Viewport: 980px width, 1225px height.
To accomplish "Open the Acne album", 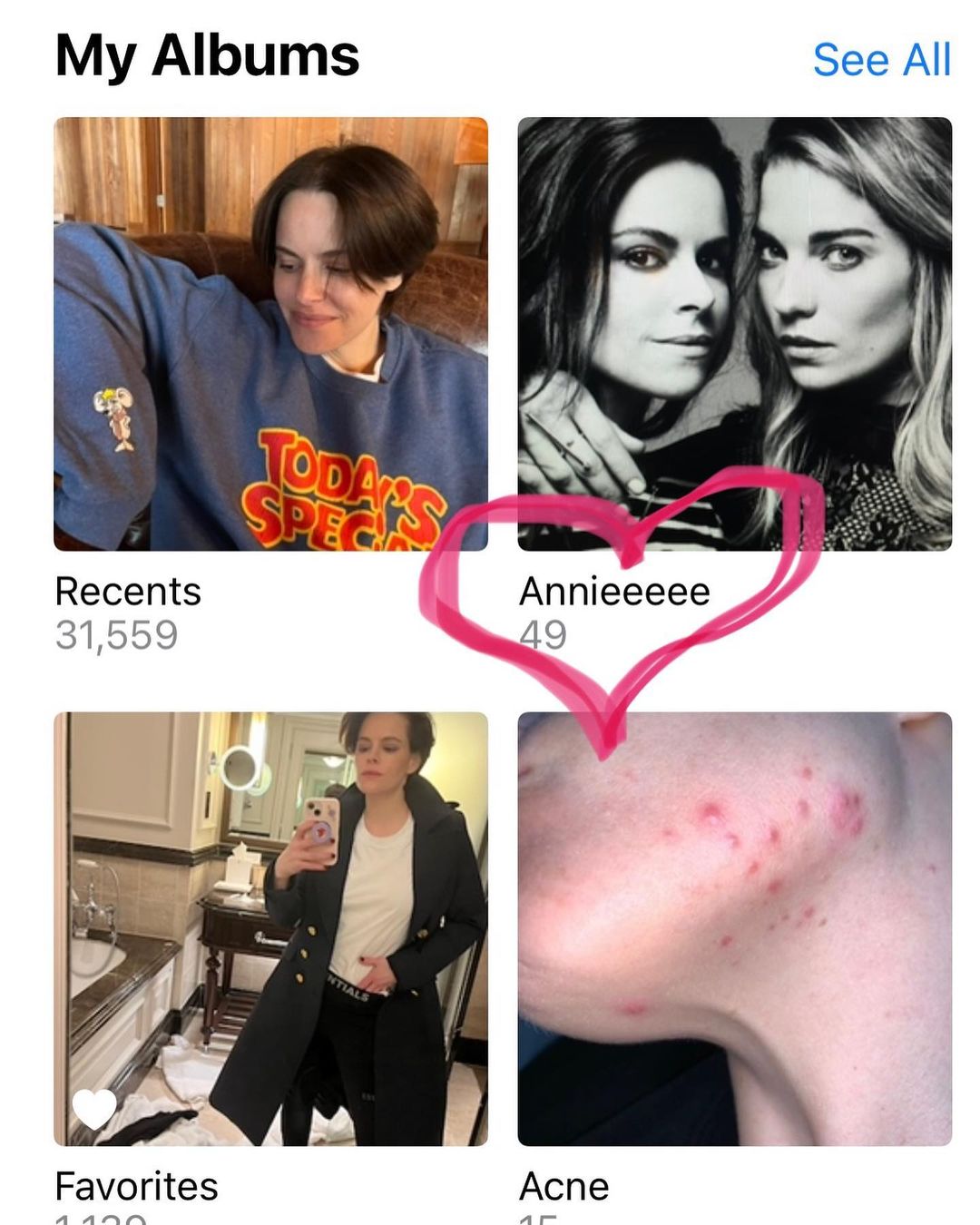I will [x=735, y=929].
